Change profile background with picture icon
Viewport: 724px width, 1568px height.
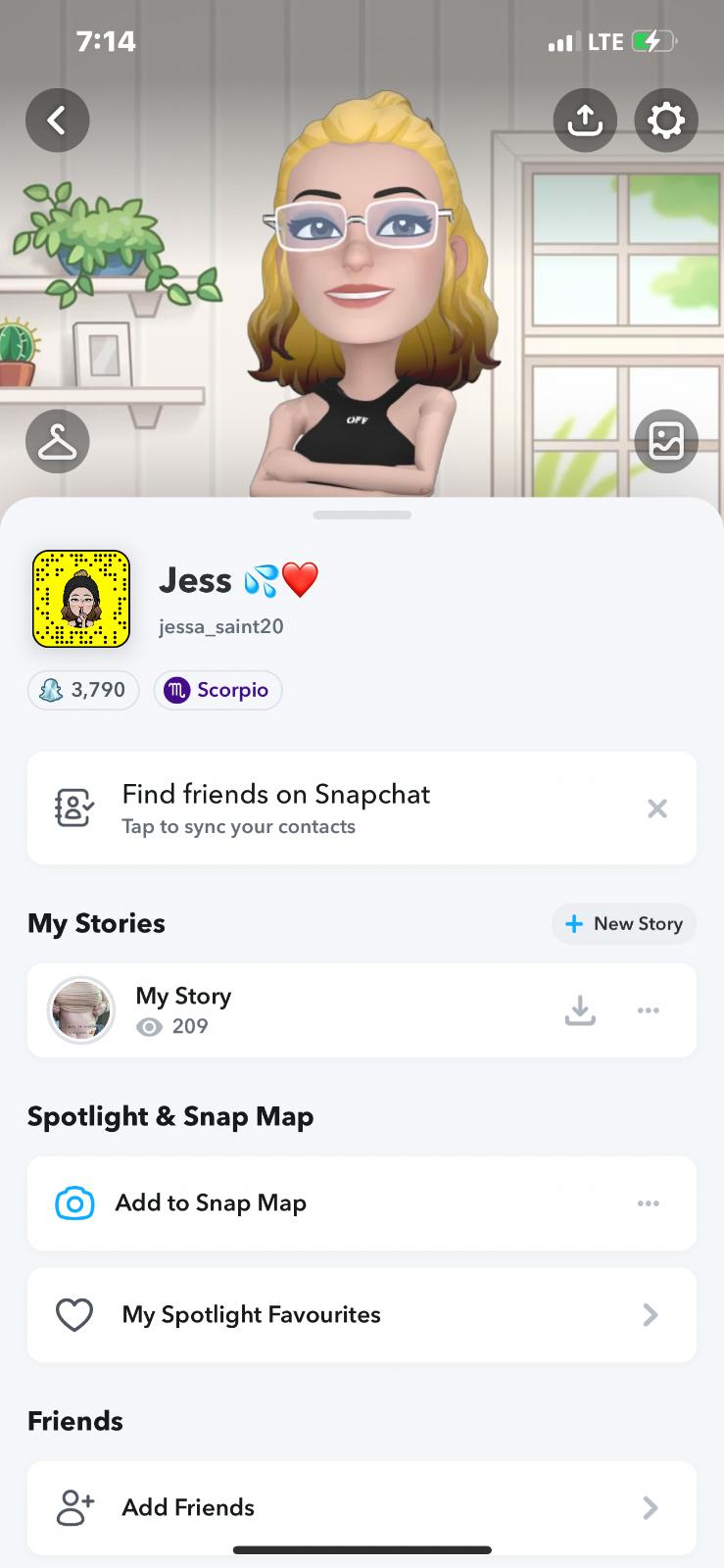point(666,442)
